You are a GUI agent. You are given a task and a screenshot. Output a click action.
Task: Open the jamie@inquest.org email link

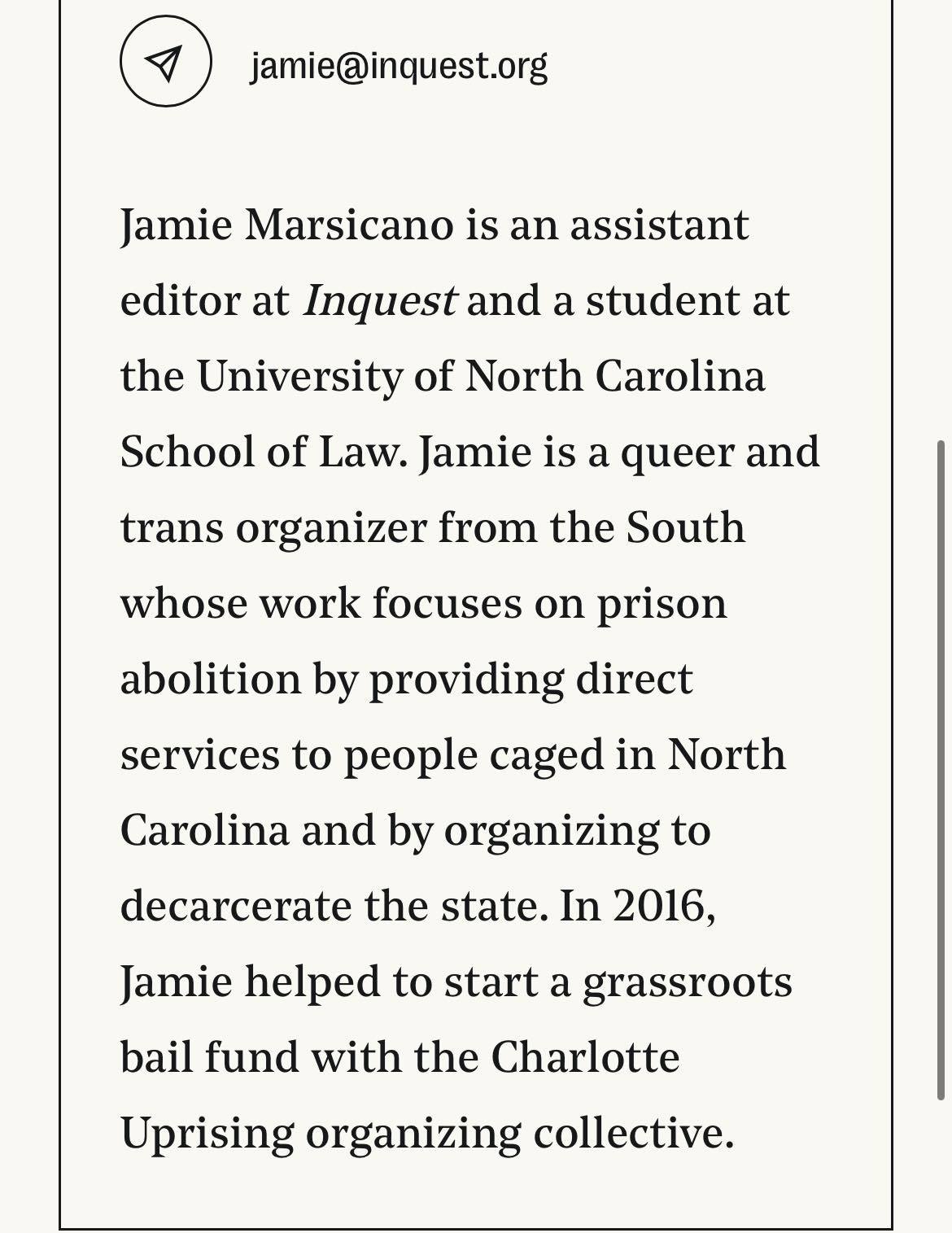point(399,65)
